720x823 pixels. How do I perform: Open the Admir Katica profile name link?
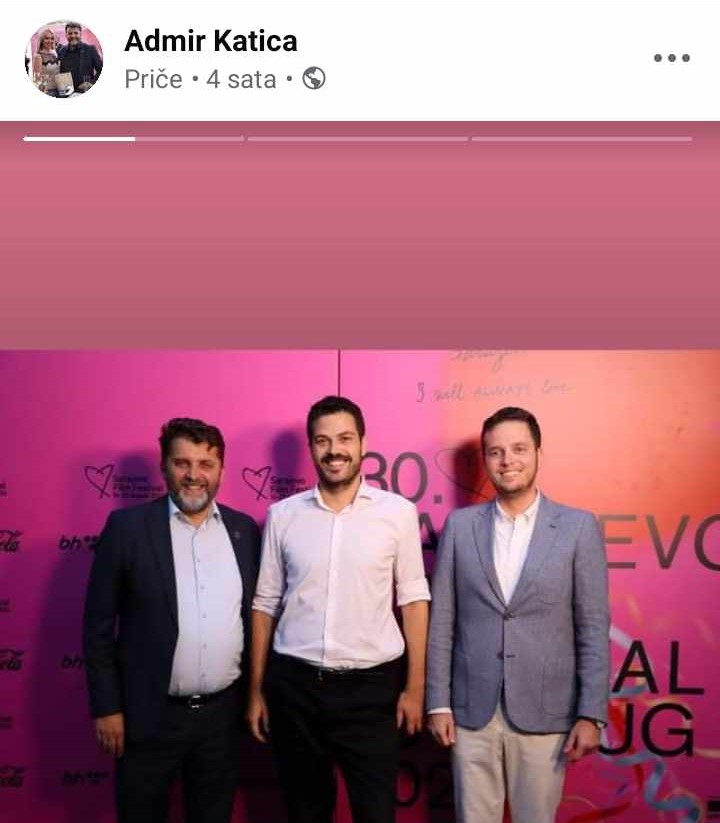pos(210,41)
